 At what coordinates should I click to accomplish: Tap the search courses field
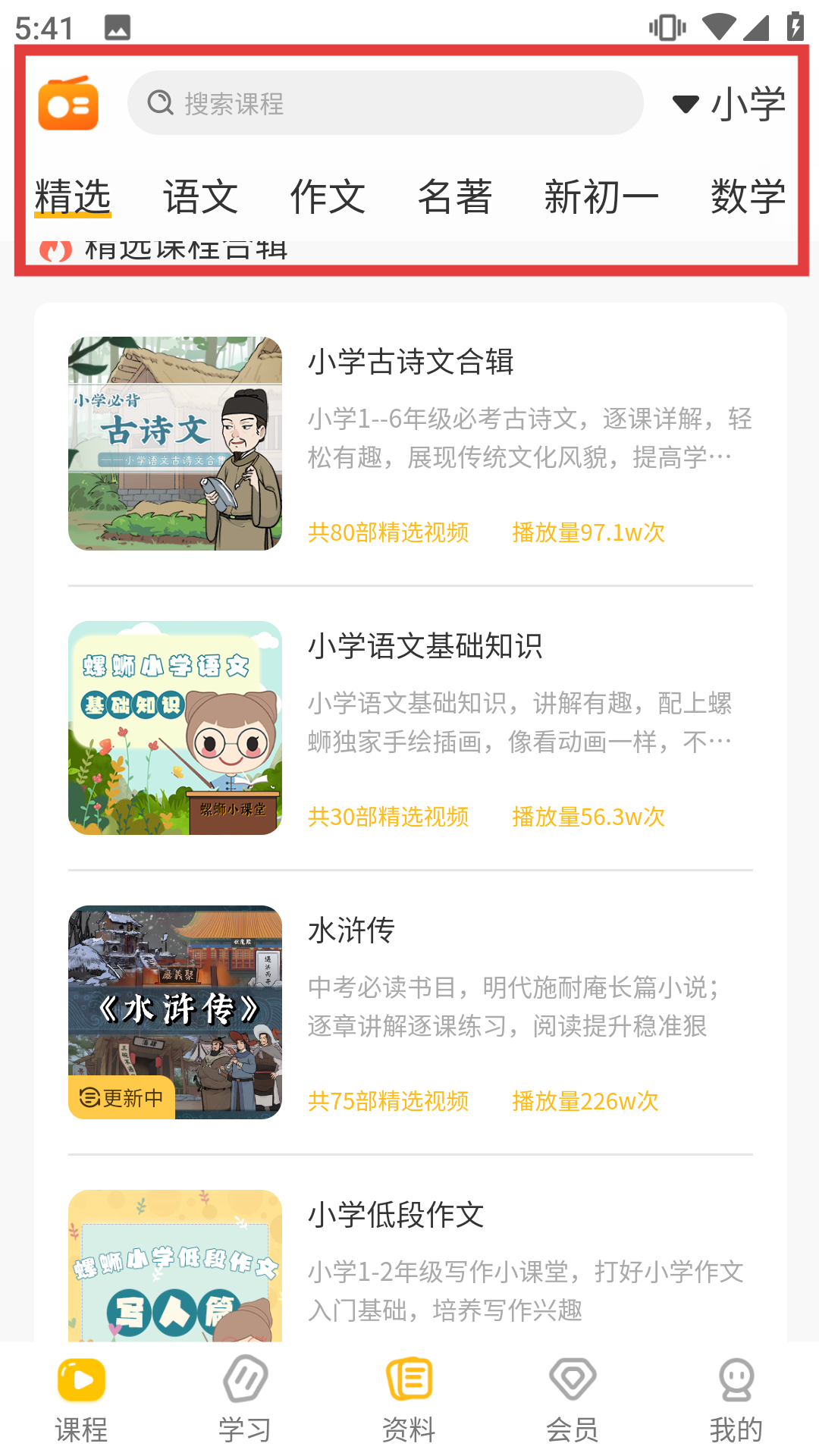[x=385, y=103]
